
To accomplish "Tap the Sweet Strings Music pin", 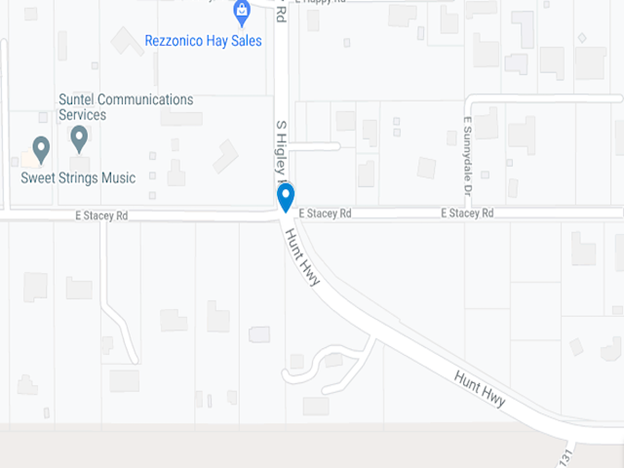I will click(41, 149).
